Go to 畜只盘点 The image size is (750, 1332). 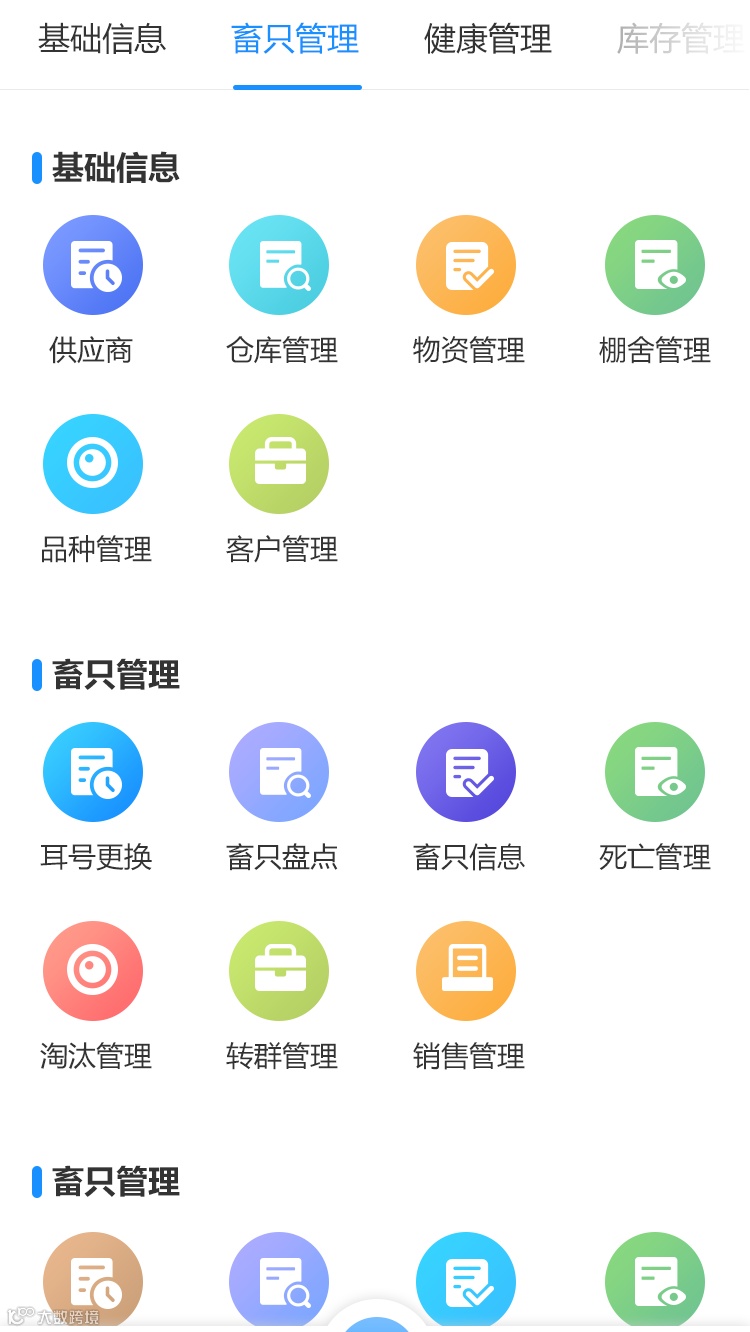[x=279, y=773]
